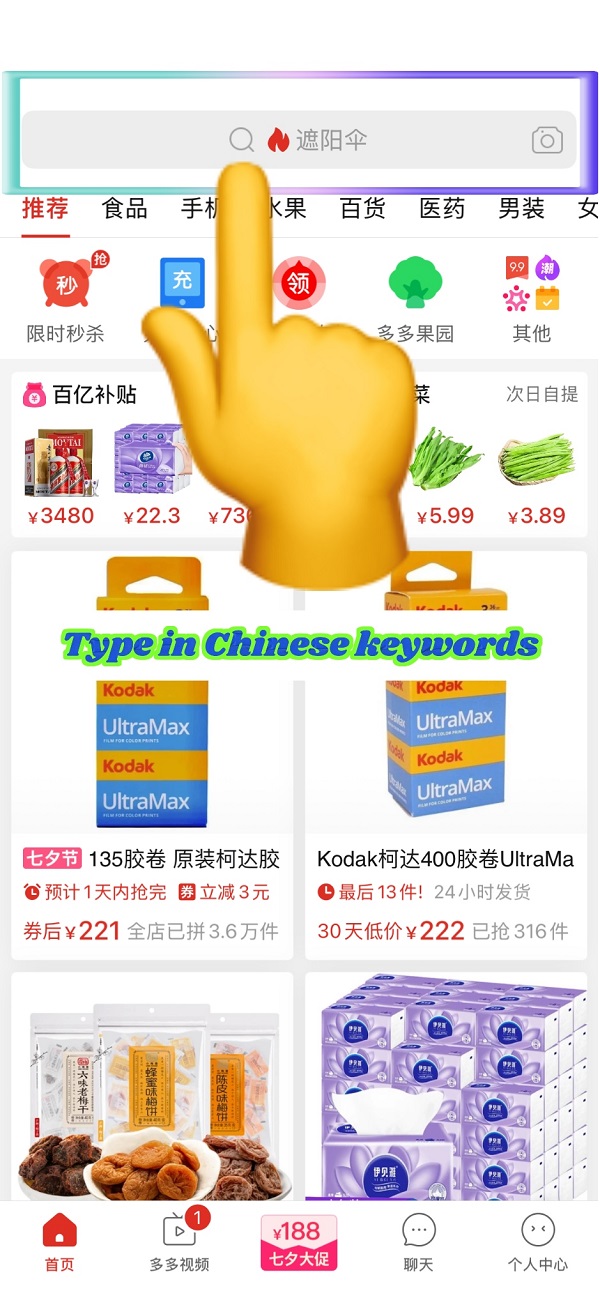Switch to the 聊天 tab
This screenshot has height=1291, width=600.
[x=418, y=1242]
